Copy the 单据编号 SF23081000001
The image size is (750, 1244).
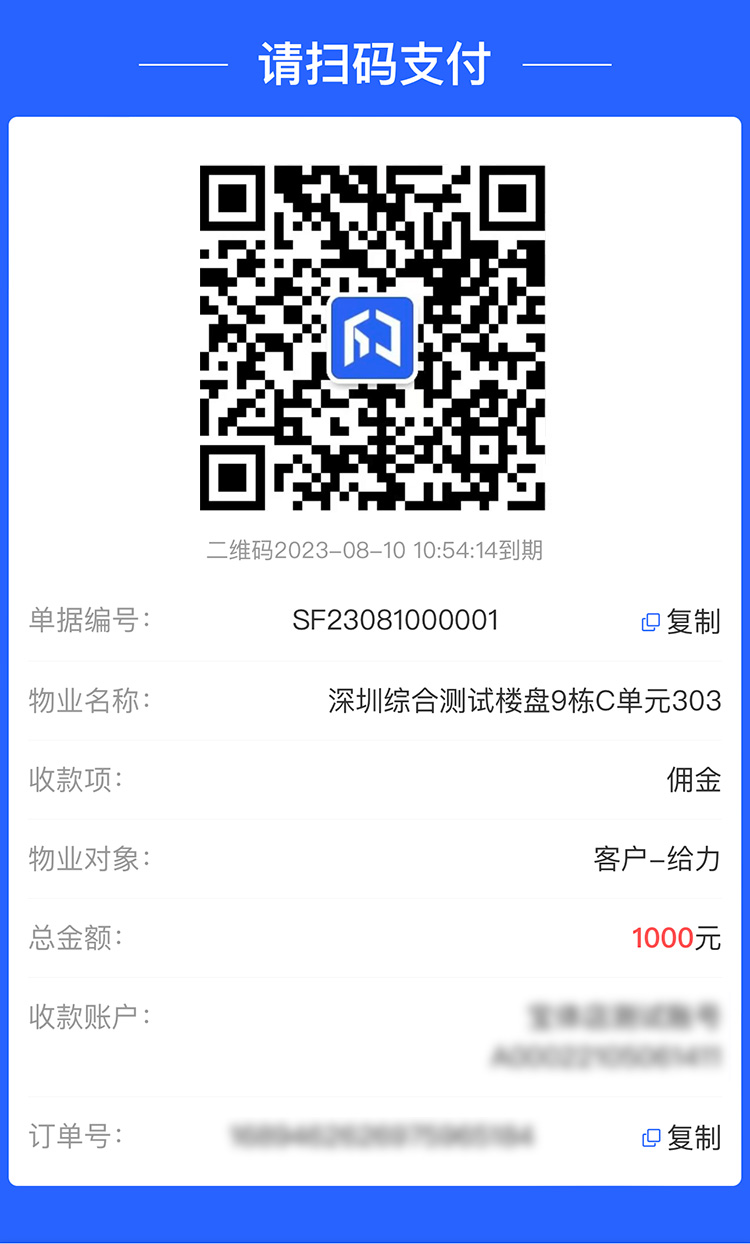682,622
